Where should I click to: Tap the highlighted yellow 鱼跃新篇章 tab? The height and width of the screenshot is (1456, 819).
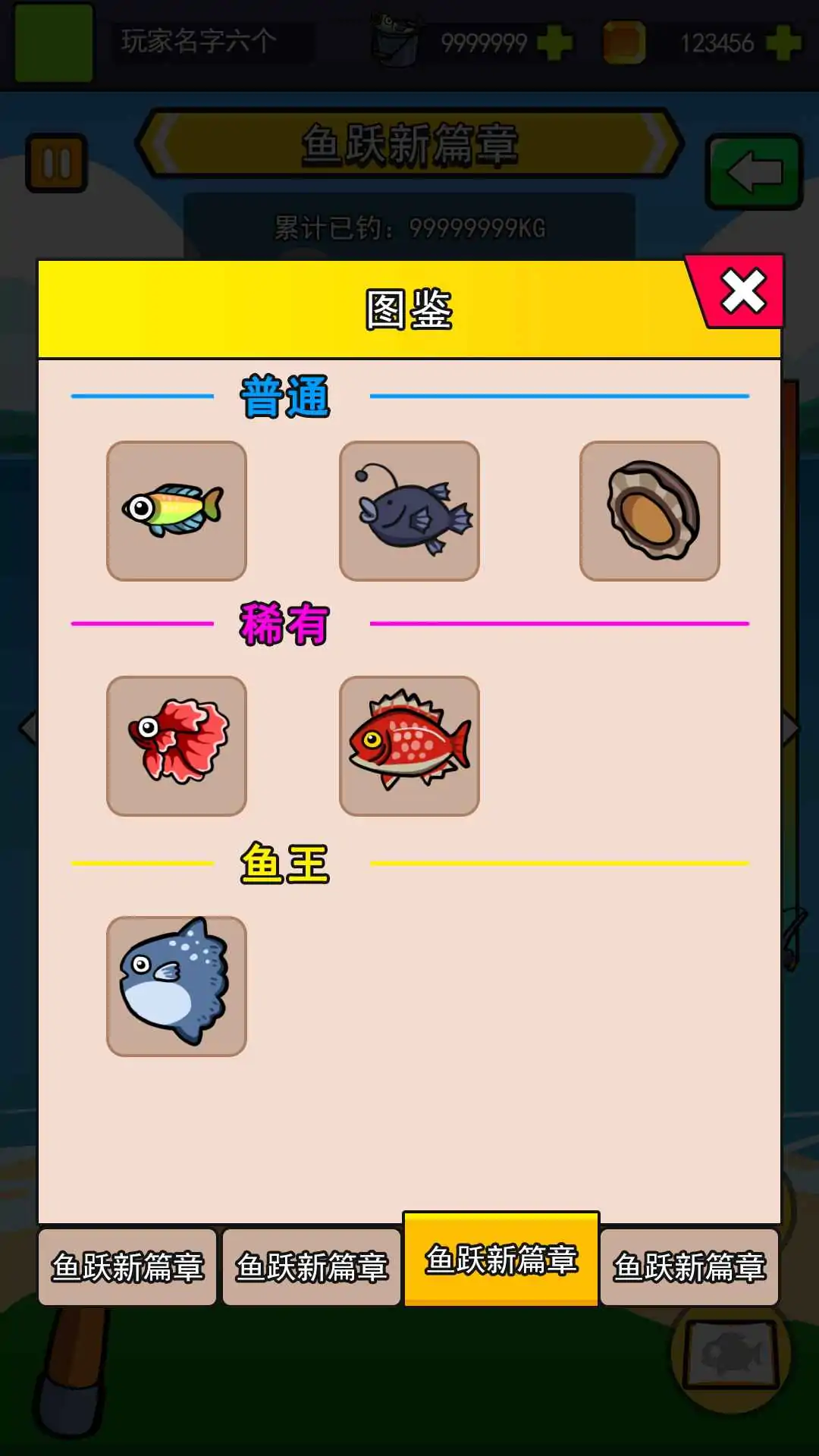pos(500,1259)
